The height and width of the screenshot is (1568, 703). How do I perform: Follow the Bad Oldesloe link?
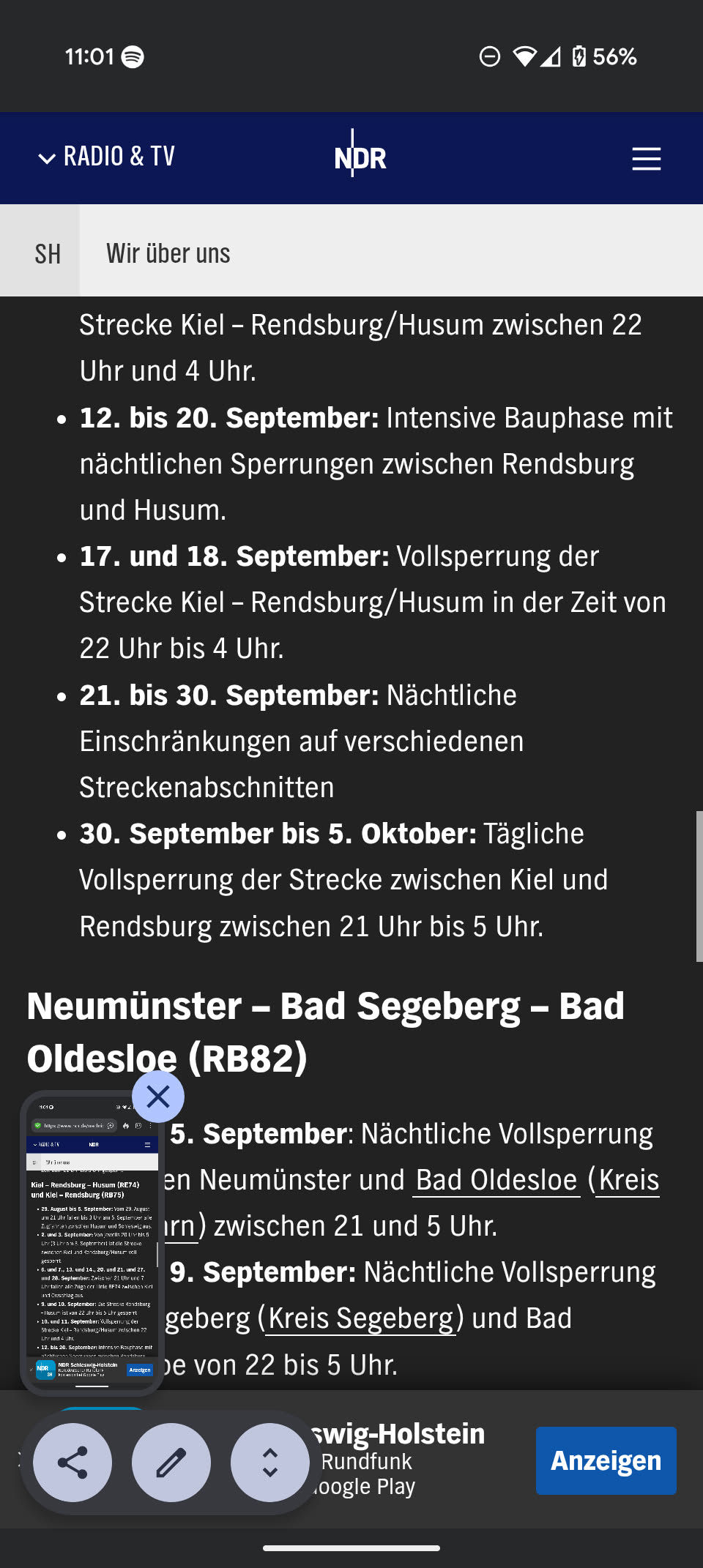(496, 1179)
